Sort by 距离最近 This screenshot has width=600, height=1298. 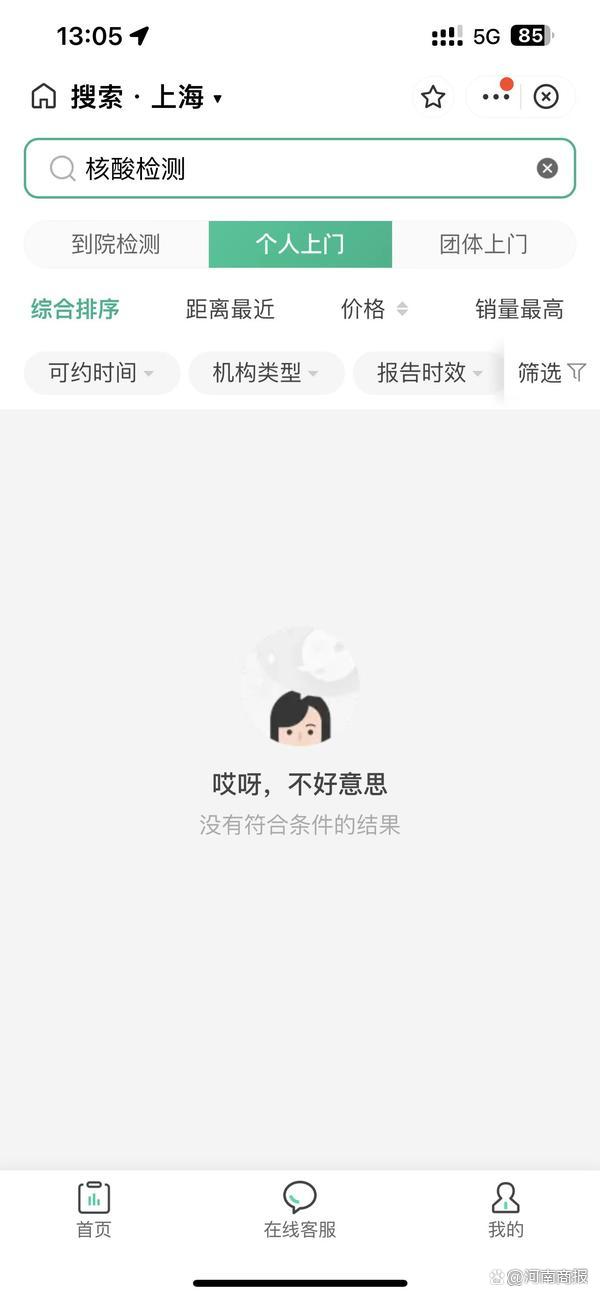tap(230, 309)
